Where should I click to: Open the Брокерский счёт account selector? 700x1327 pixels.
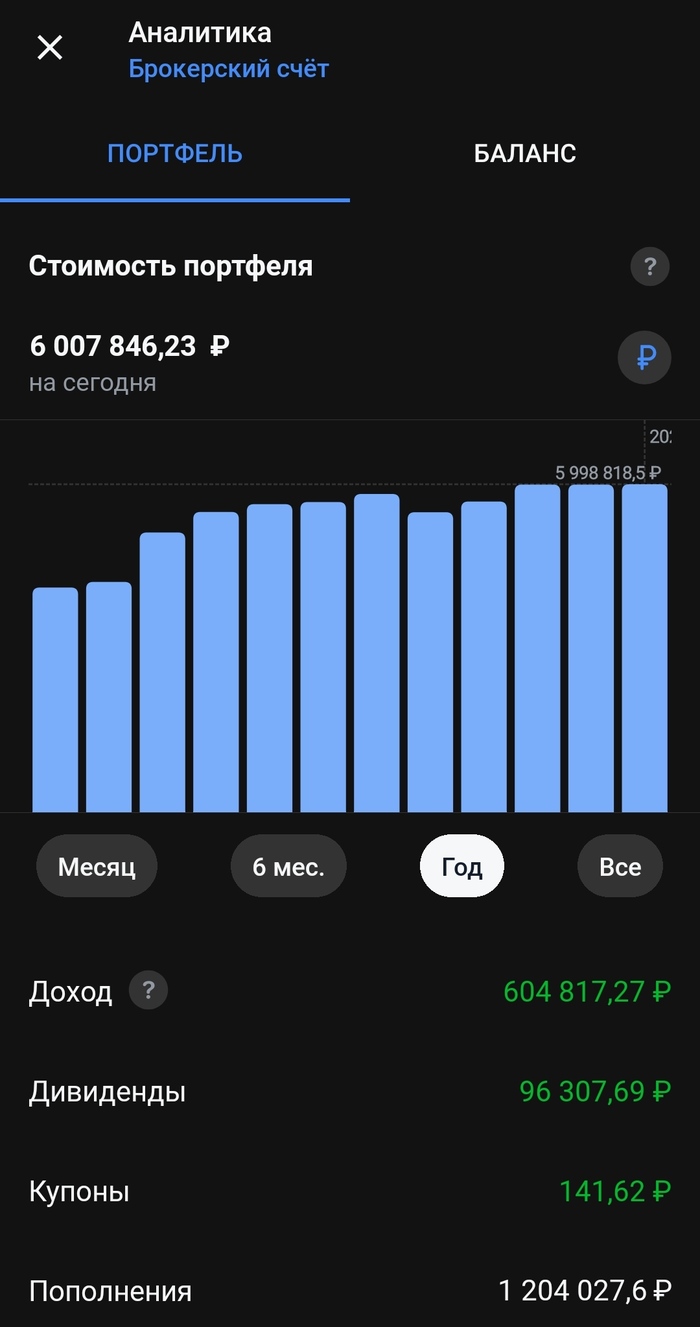pyautogui.click(x=228, y=69)
